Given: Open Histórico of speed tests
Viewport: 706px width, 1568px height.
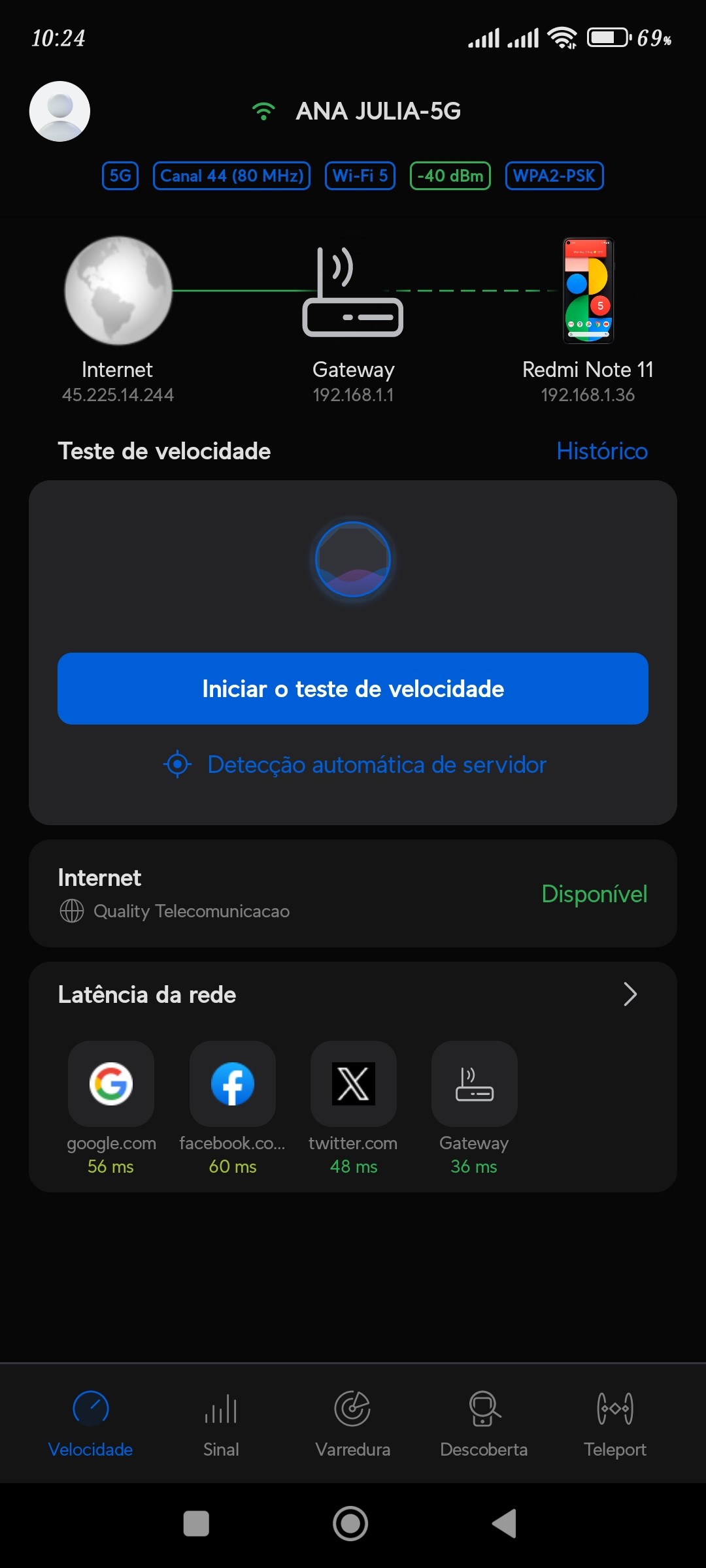Looking at the screenshot, I should 601,451.
